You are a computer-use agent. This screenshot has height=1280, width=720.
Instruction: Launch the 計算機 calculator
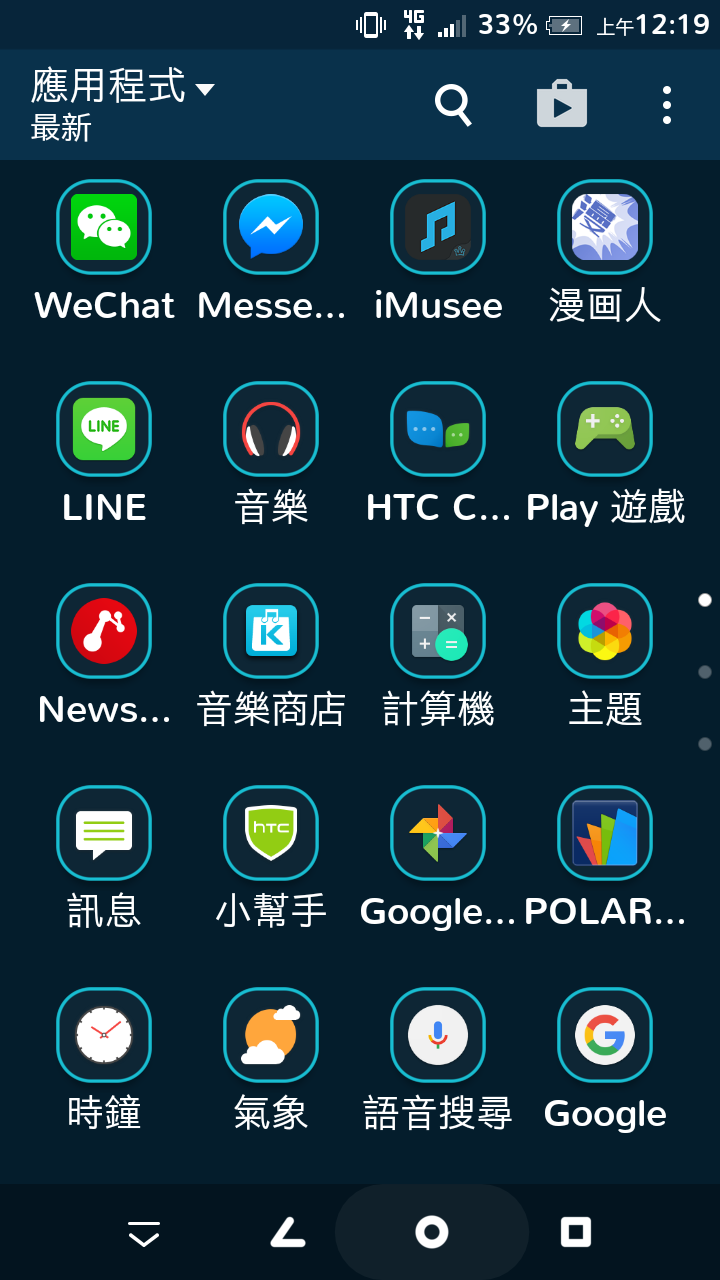point(438,631)
